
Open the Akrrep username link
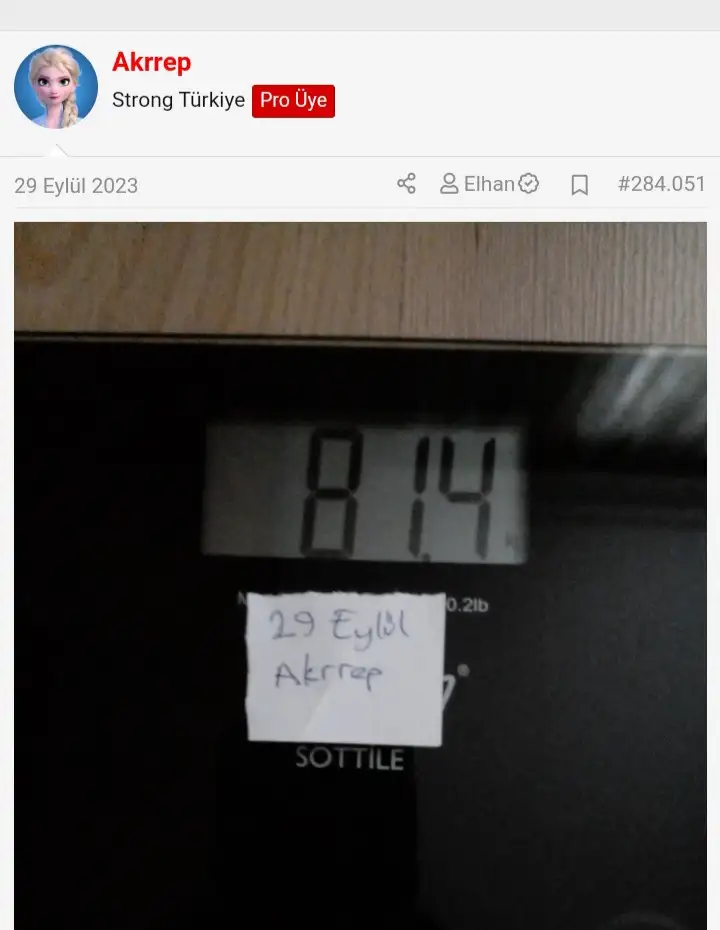tap(151, 62)
